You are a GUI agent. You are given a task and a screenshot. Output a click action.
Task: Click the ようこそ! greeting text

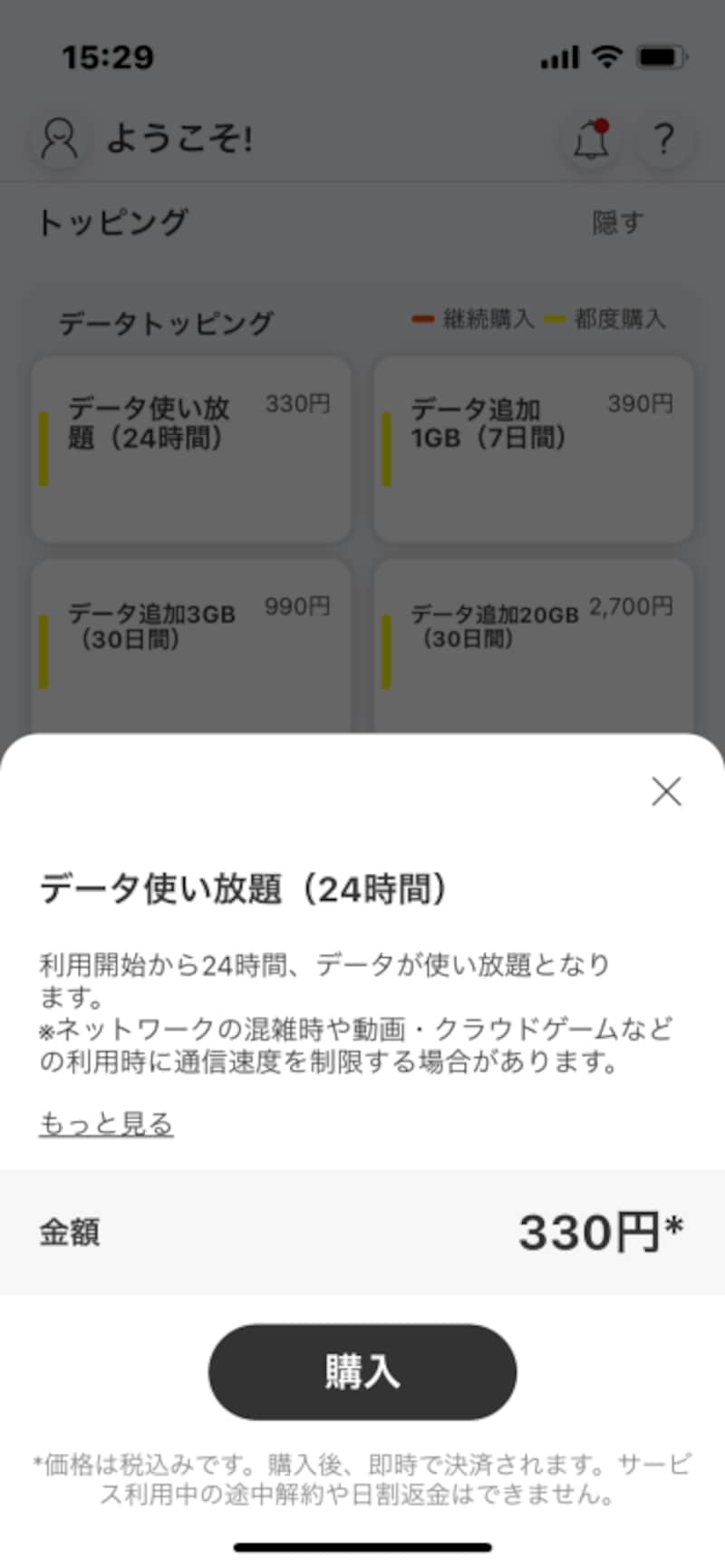(181, 140)
